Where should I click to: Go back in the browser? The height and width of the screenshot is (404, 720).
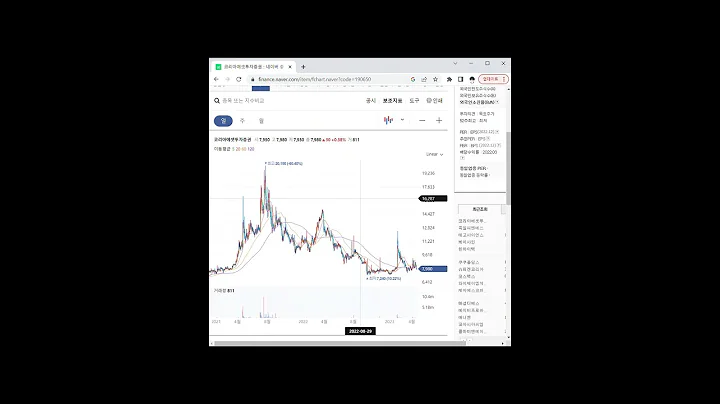[x=216, y=79]
